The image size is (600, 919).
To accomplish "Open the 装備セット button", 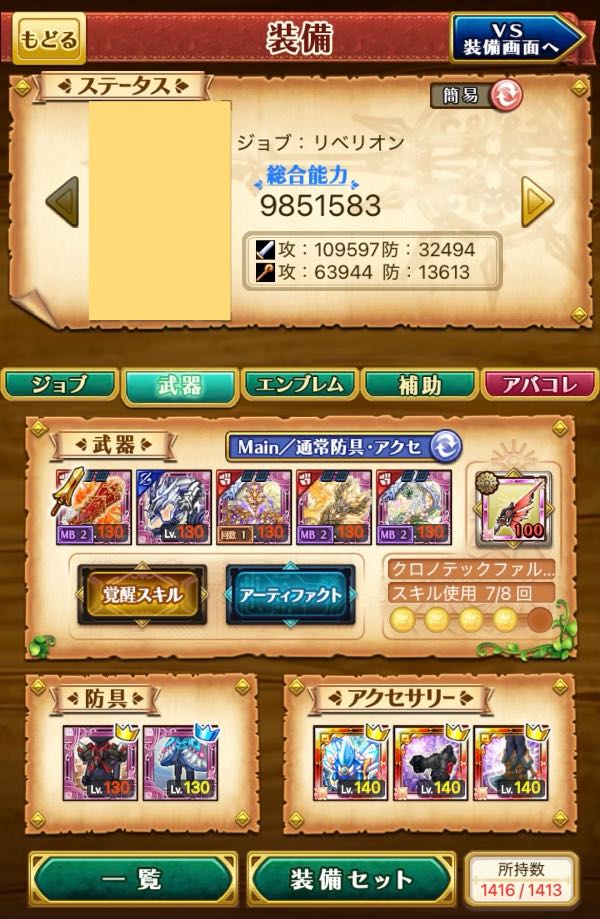I will 351,880.
